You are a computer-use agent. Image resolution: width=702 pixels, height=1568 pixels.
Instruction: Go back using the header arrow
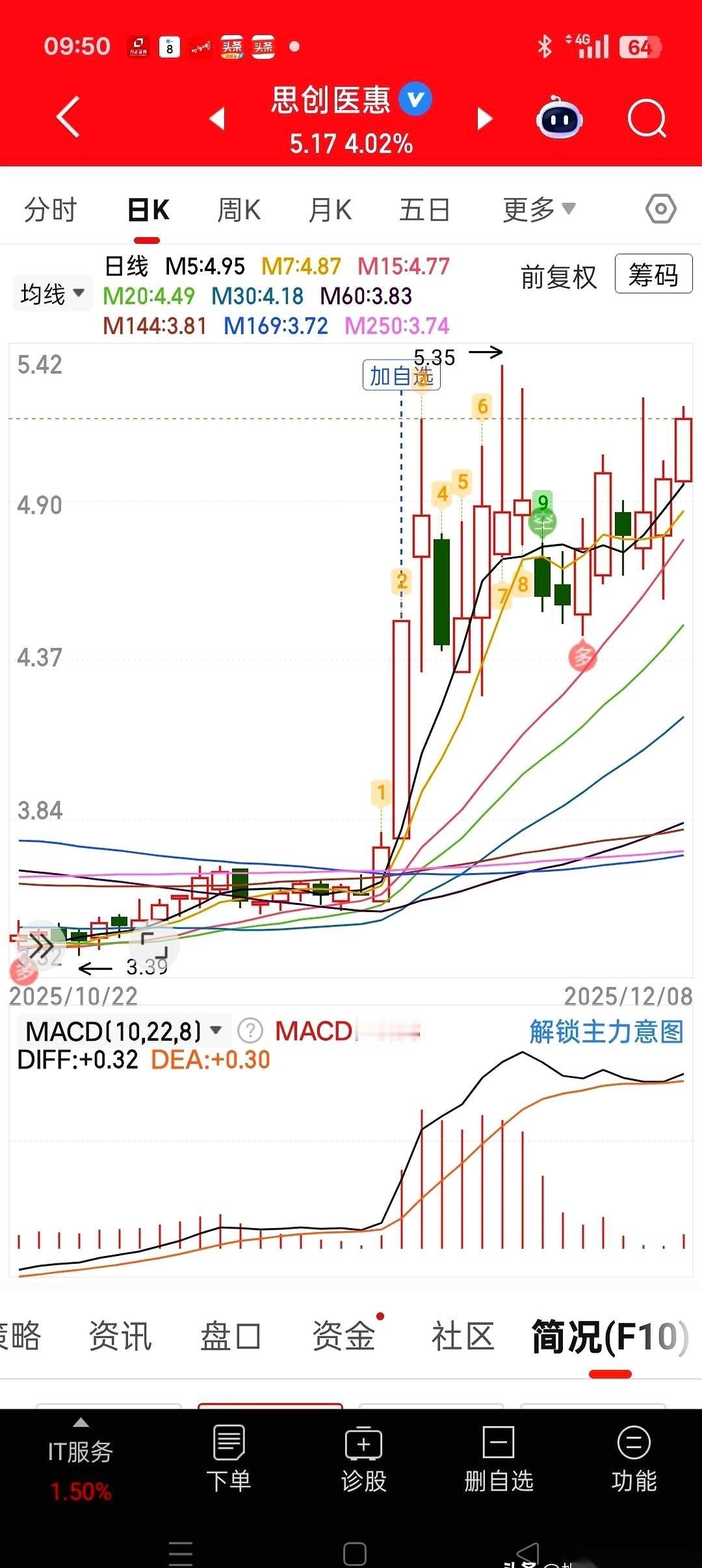click(x=69, y=118)
